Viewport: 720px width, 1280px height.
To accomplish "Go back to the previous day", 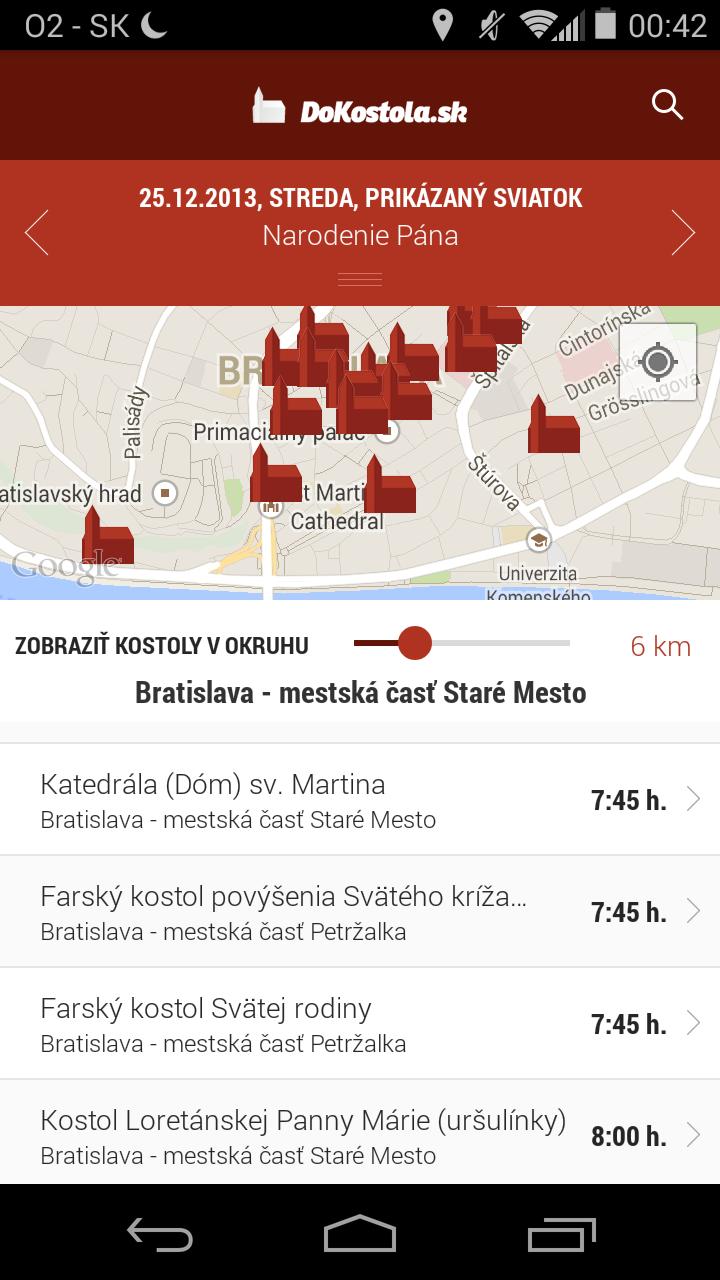I will point(36,231).
